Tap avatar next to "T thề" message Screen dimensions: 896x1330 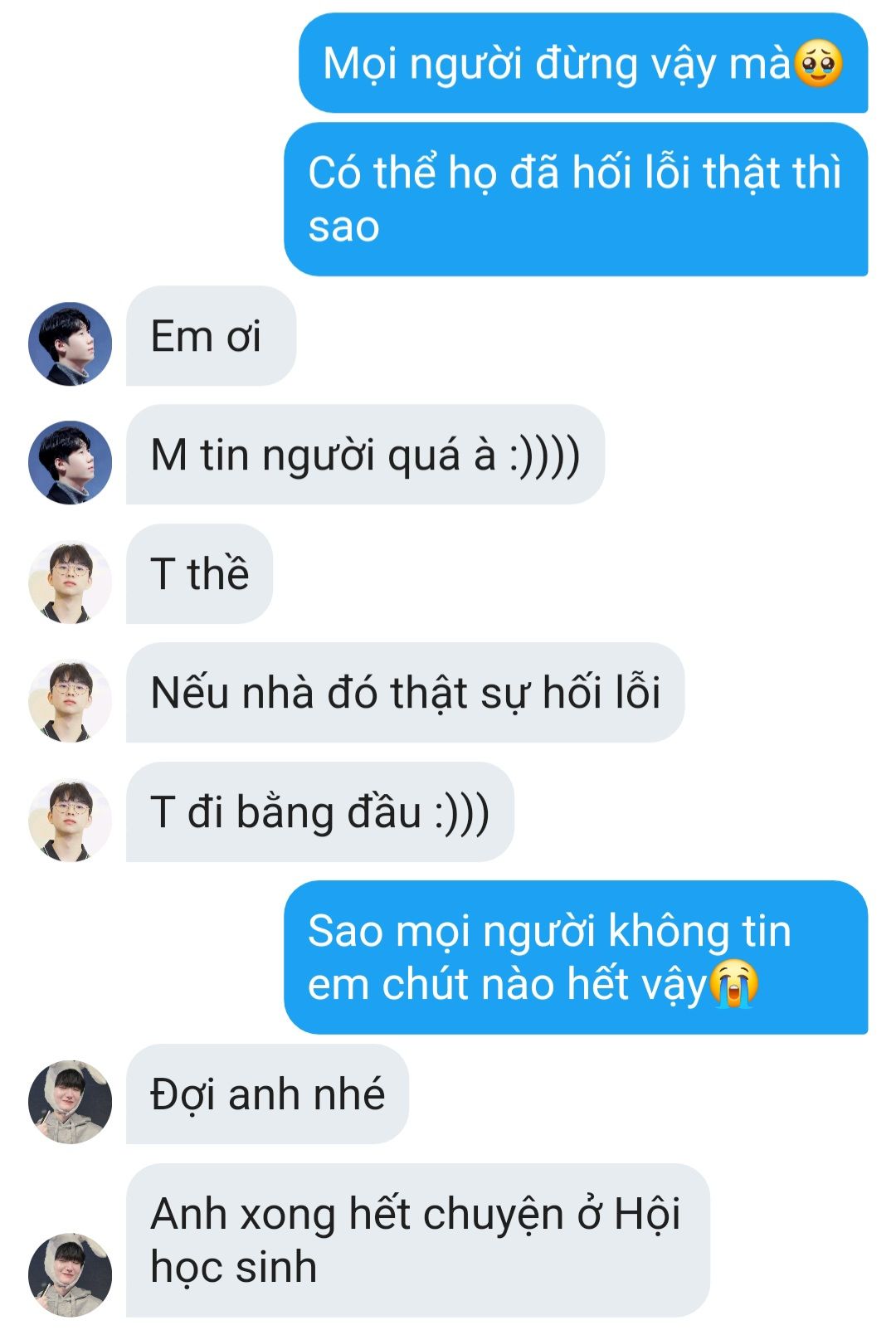(x=71, y=582)
